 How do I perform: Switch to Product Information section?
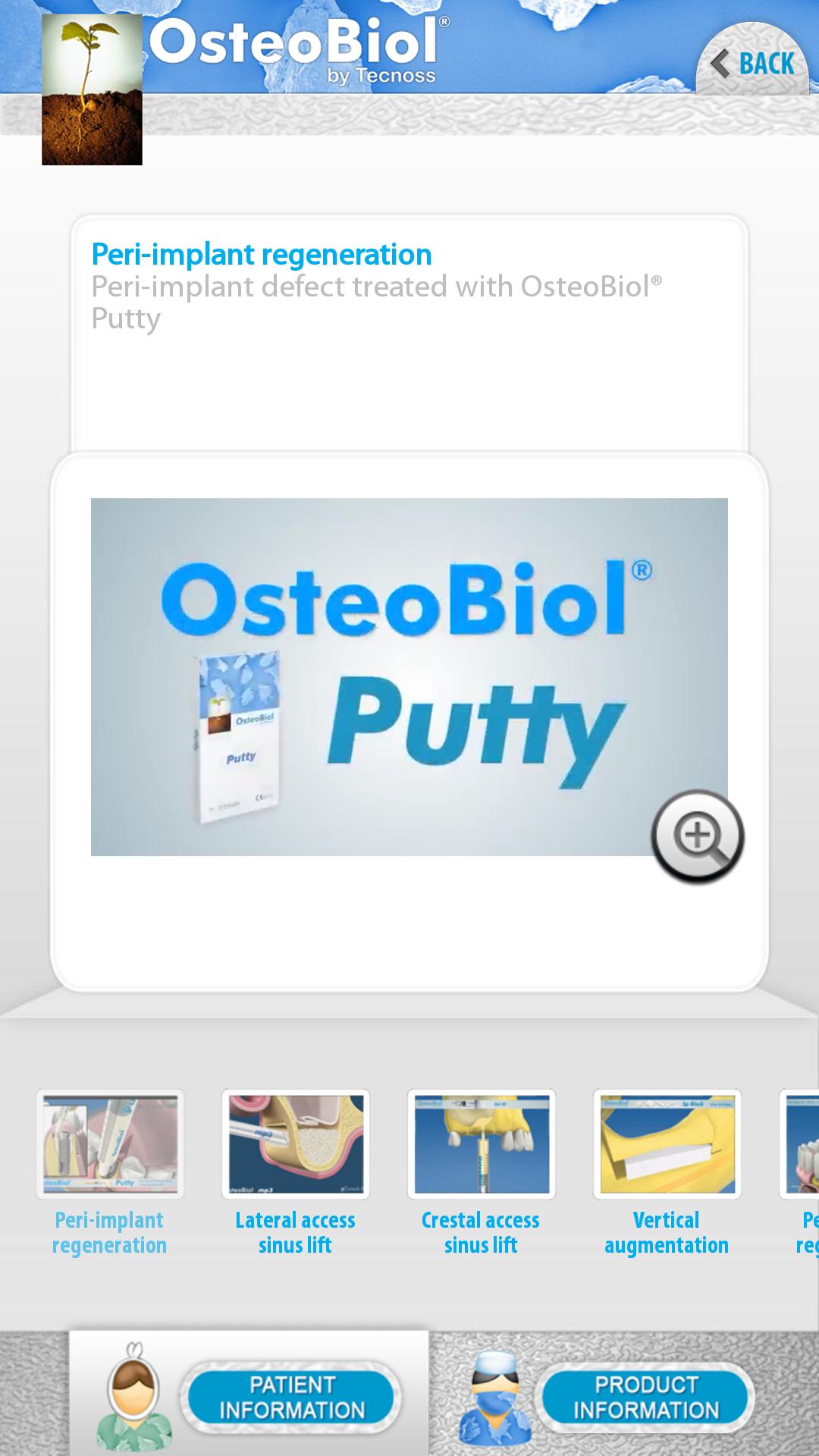645,1397
